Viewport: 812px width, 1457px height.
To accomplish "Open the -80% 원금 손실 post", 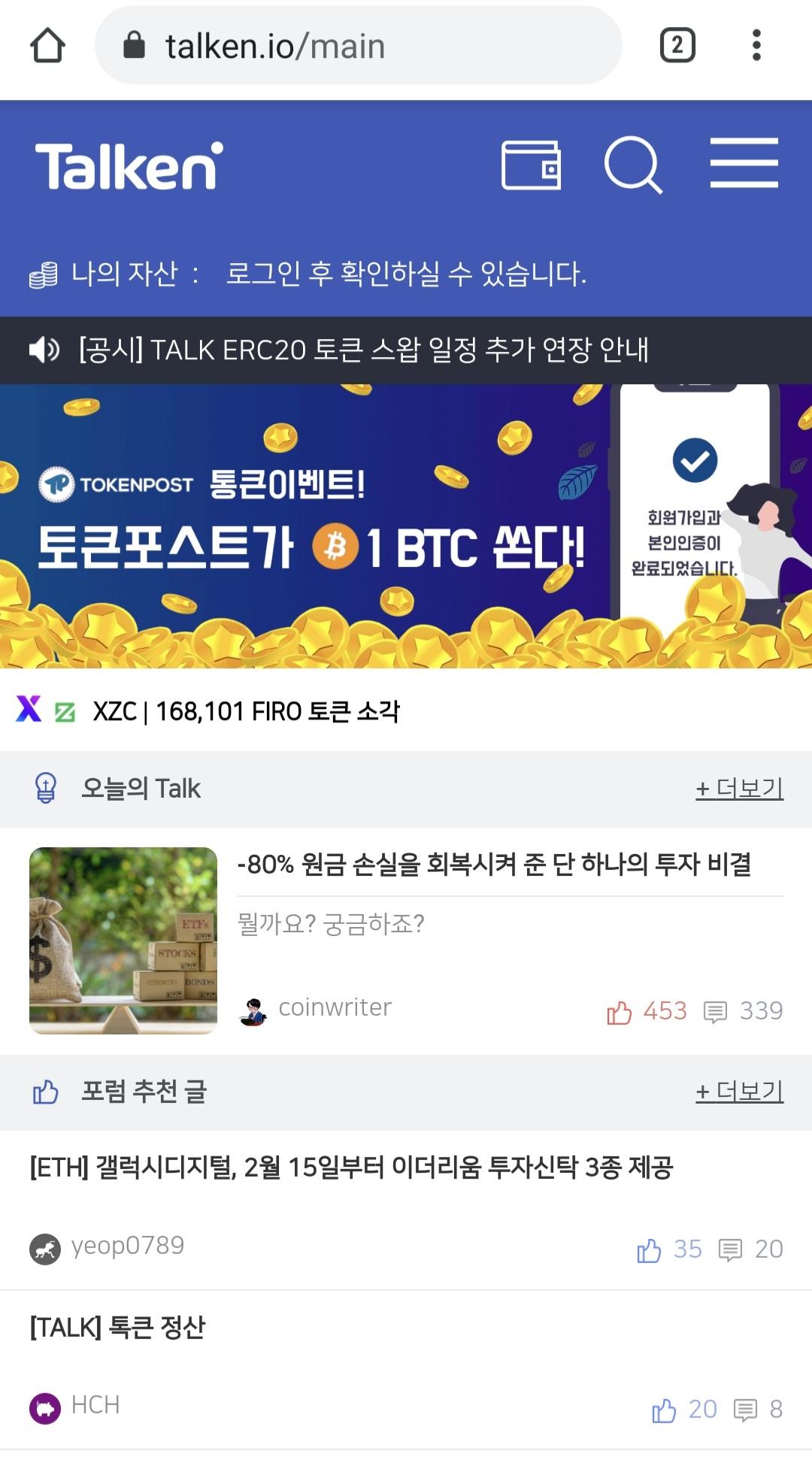I will point(494,865).
